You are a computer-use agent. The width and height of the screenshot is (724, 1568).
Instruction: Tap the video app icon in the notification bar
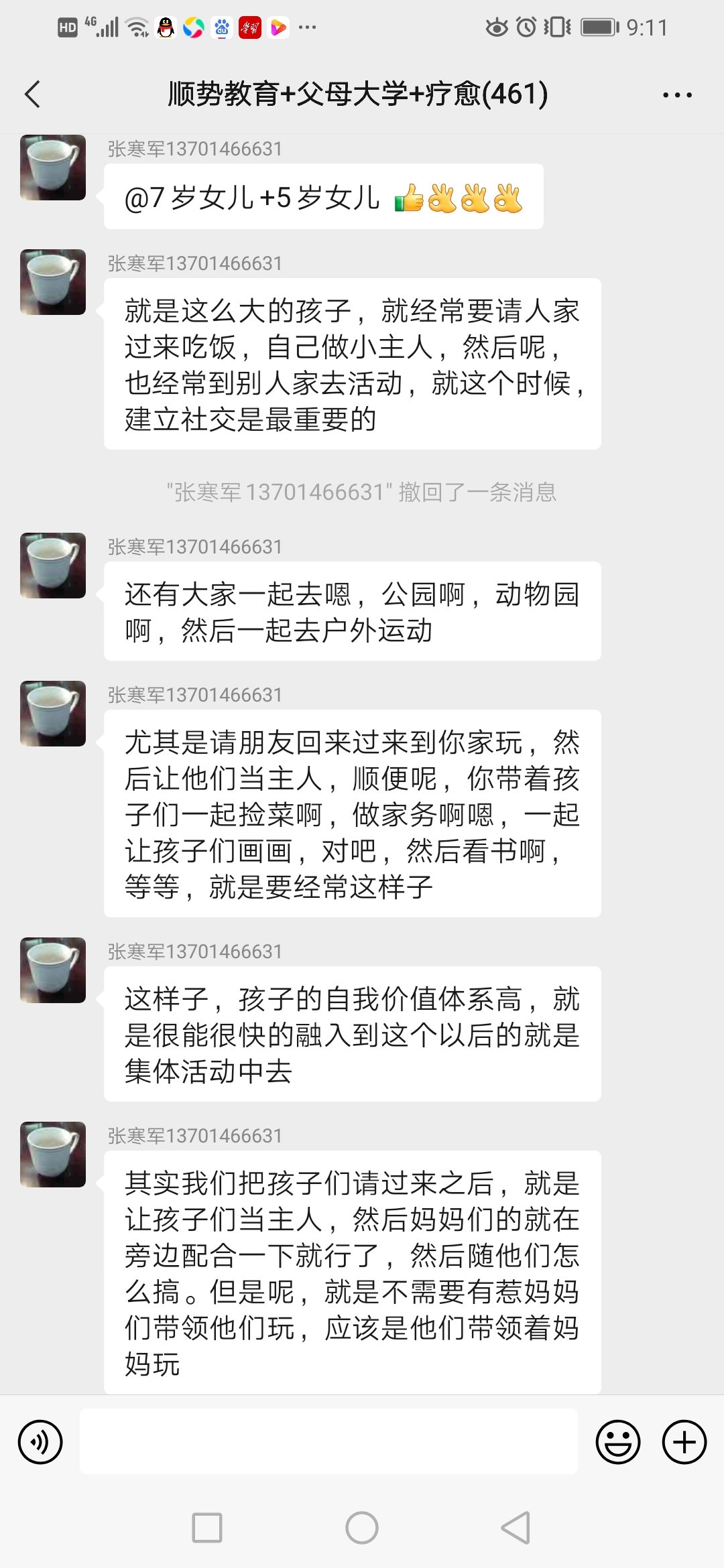click(x=280, y=28)
